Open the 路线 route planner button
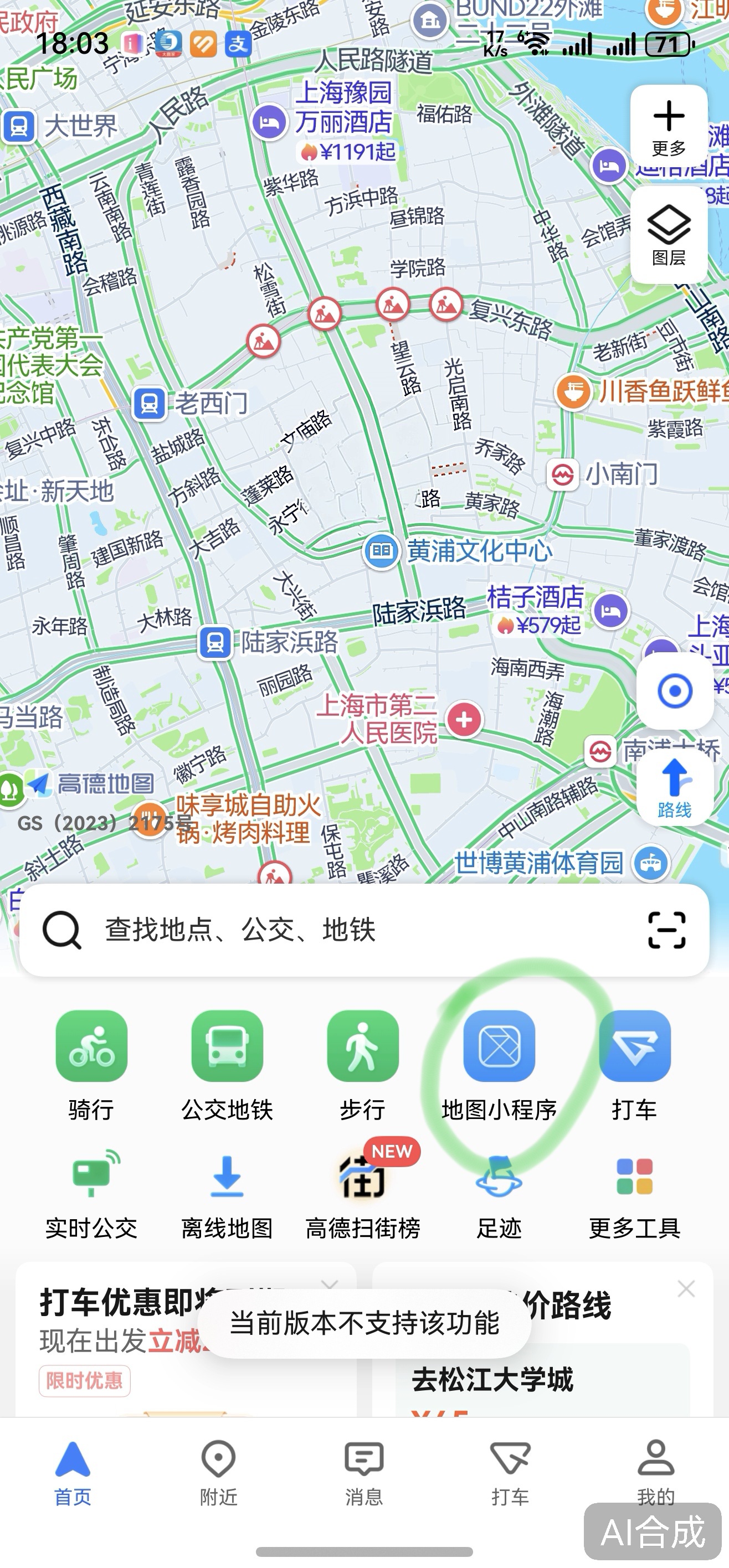The image size is (729, 1568). tap(675, 787)
